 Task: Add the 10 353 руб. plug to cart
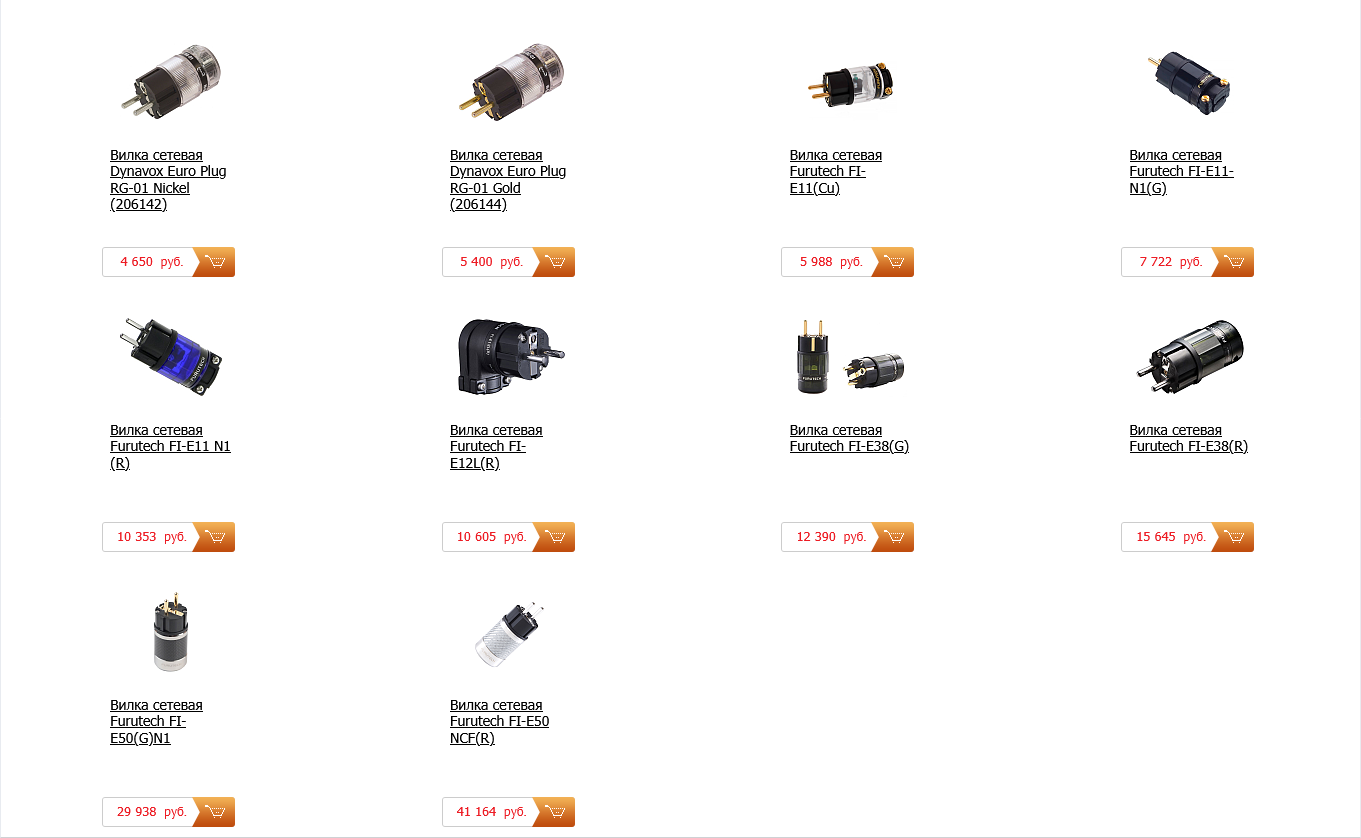[214, 537]
